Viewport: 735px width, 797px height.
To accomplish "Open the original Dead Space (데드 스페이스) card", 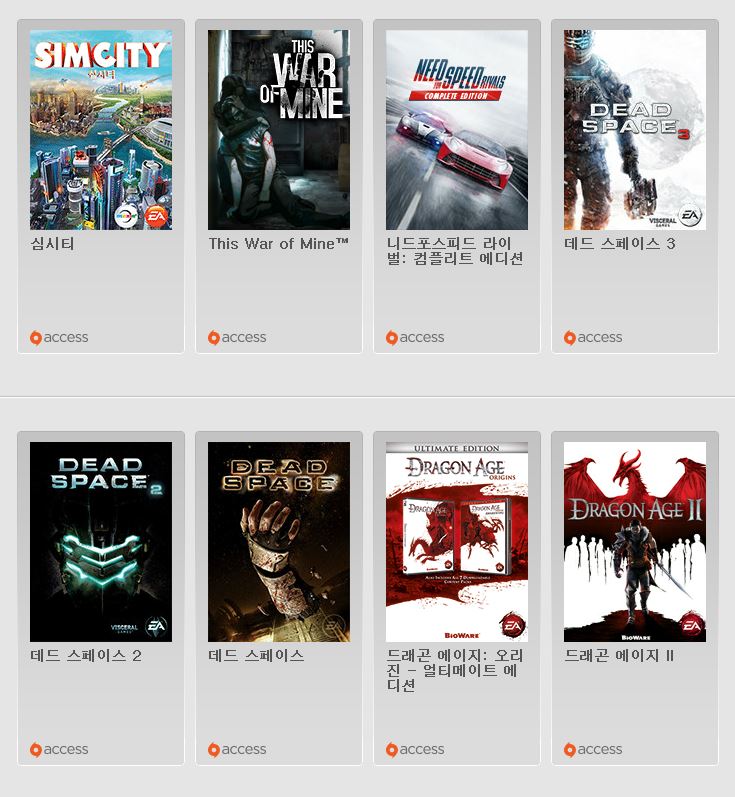I will click(x=279, y=542).
